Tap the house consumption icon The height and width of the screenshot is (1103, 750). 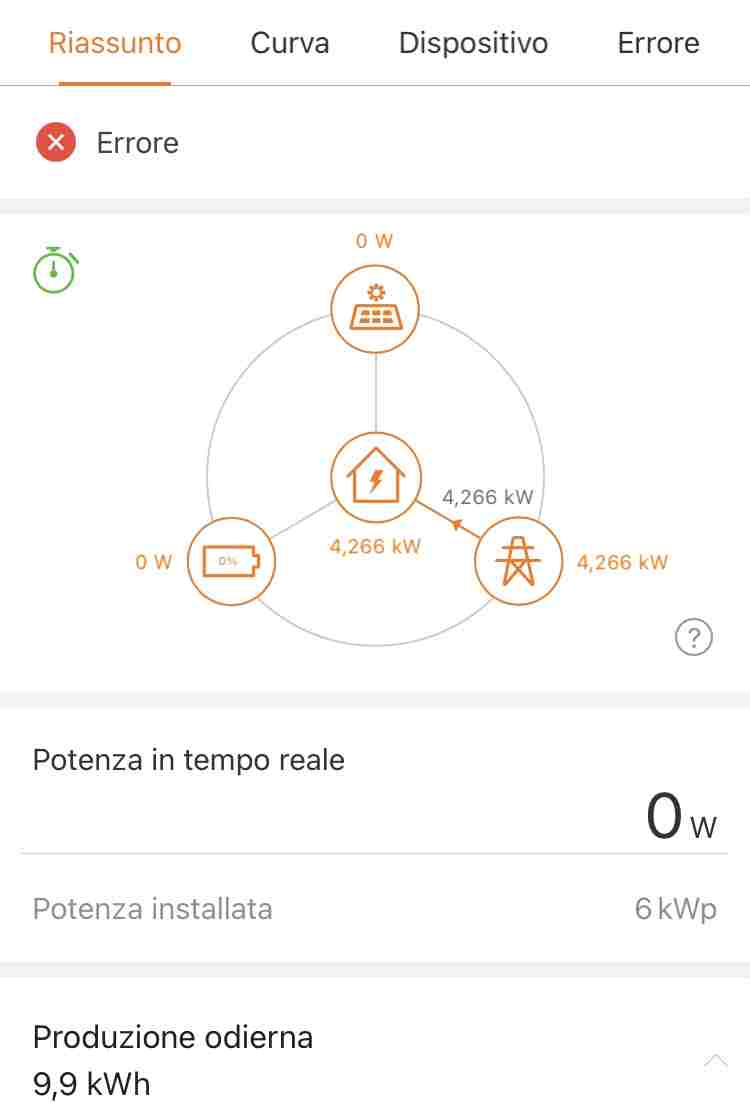[x=375, y=477]
